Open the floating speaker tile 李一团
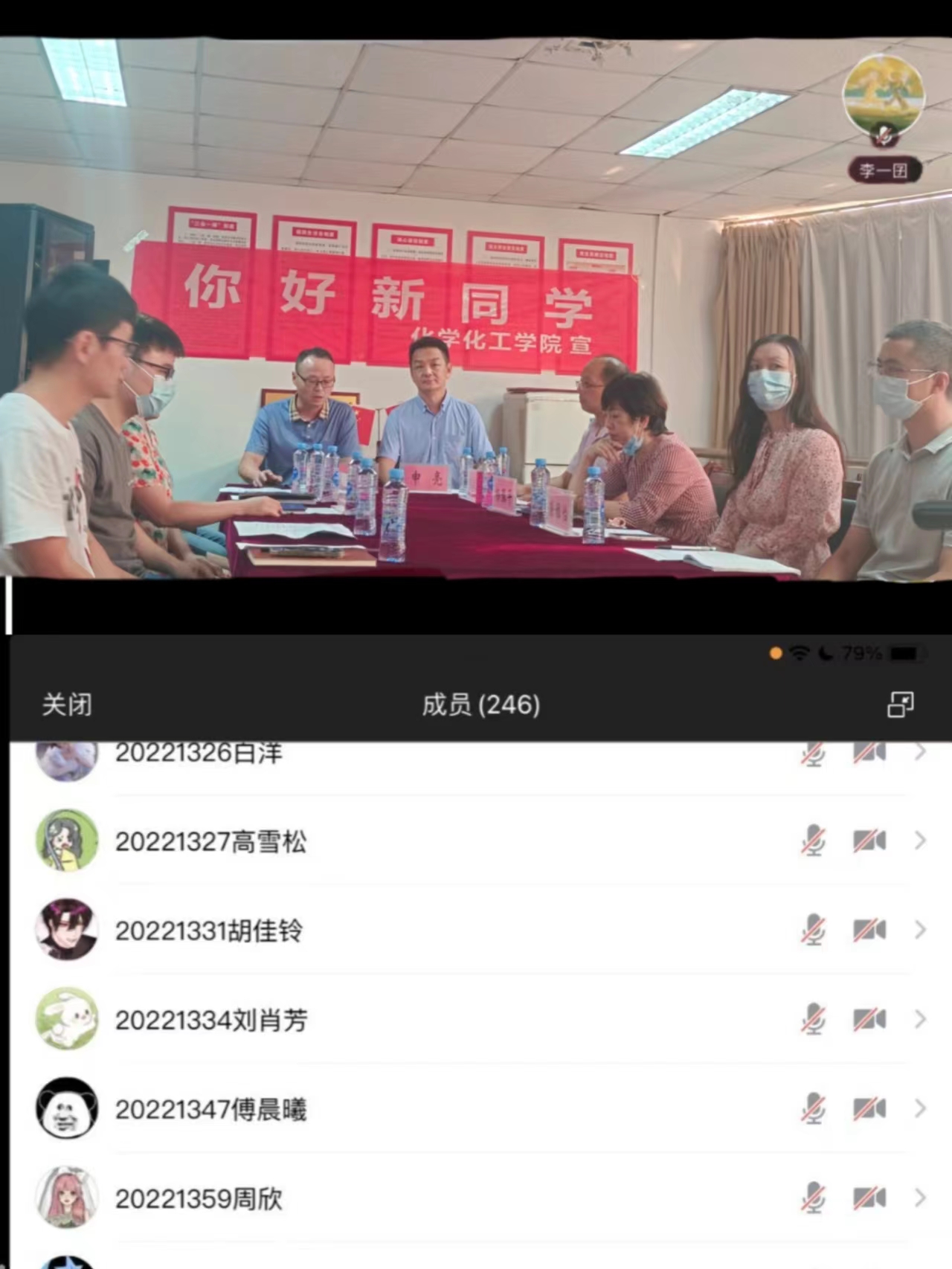 pos(884,97)
